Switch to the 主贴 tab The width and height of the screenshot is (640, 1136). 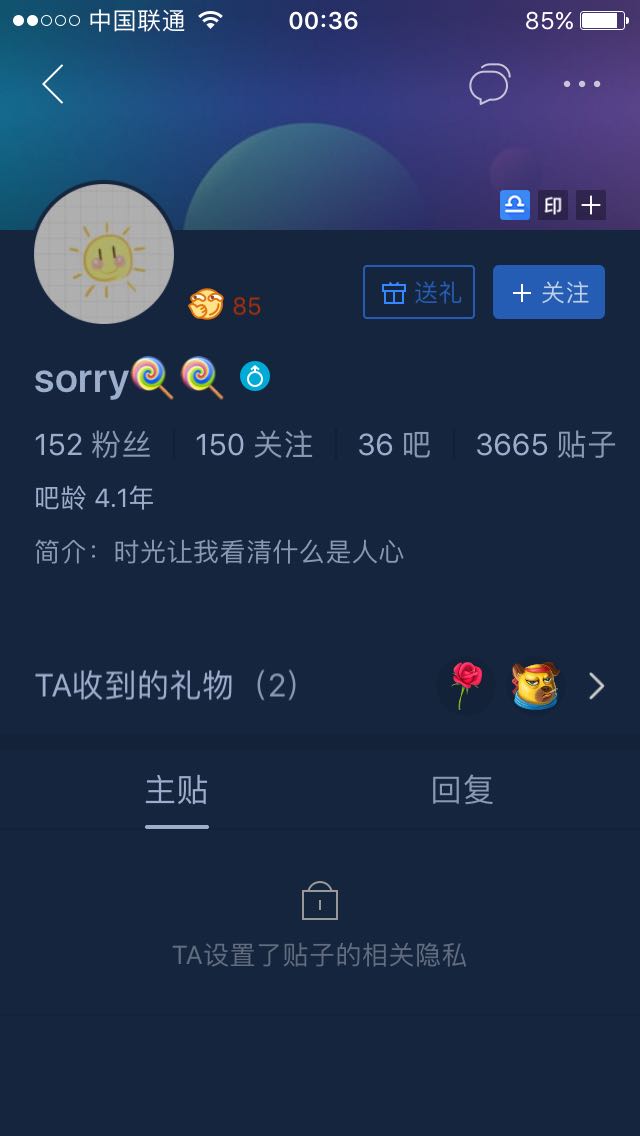177,790
